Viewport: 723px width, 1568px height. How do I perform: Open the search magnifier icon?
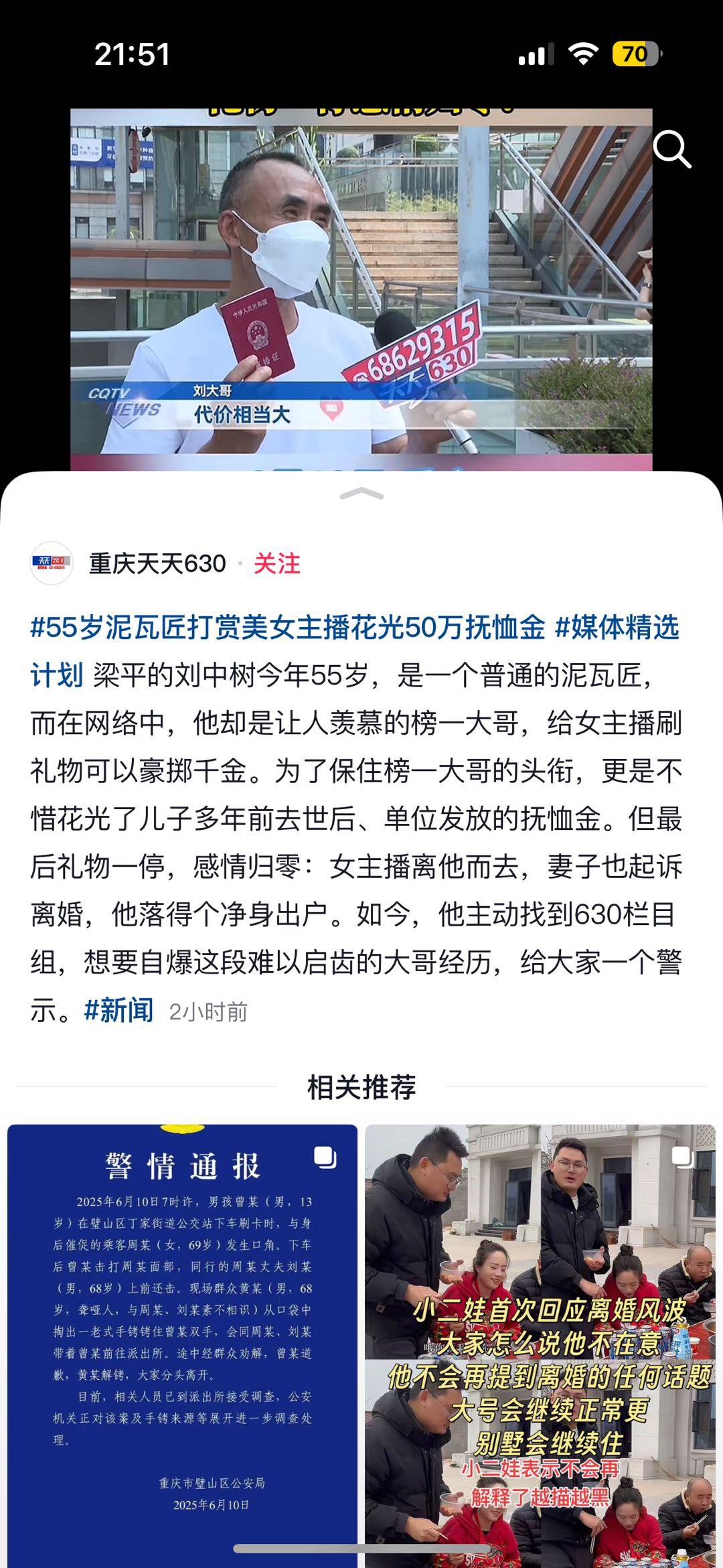[671, 149]
